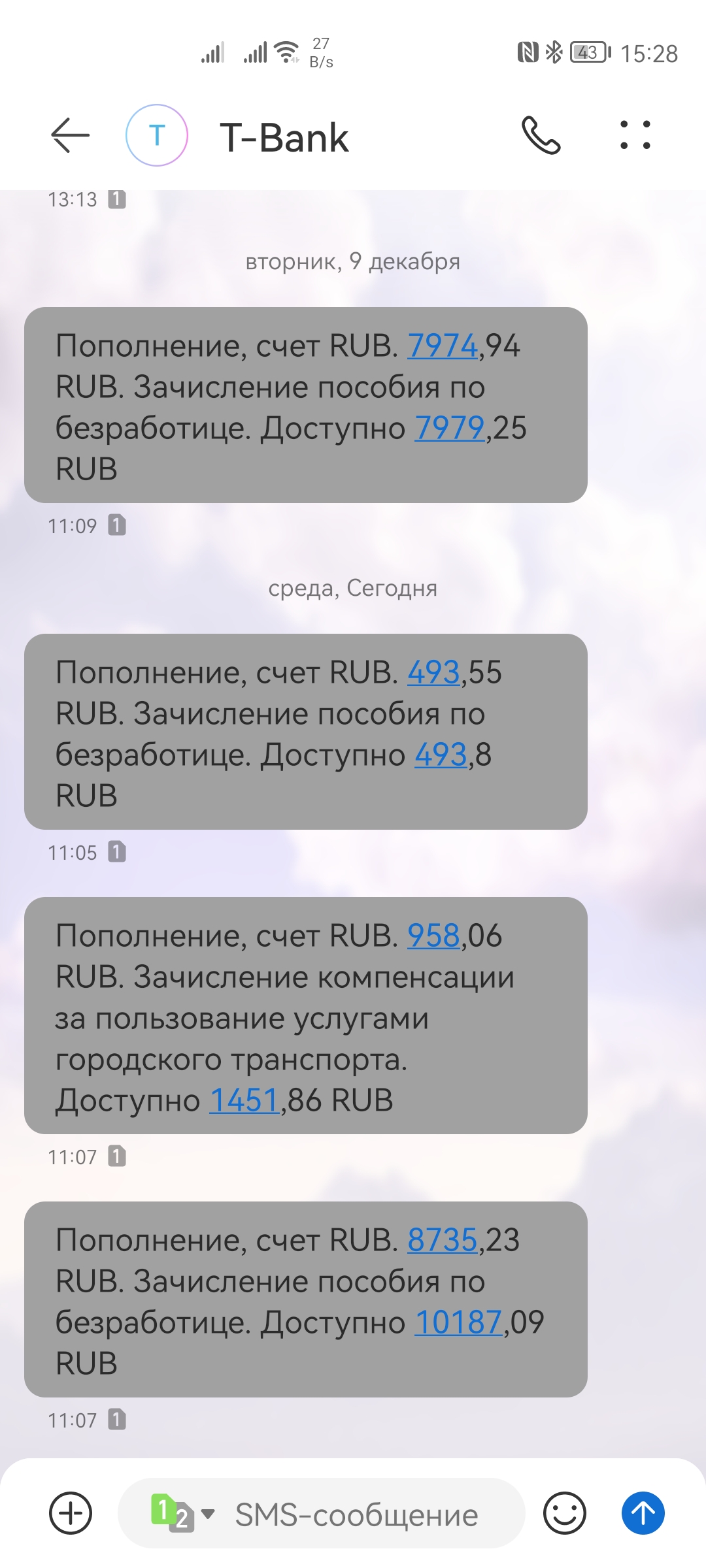Tap the linked number 10187
706x1568 pixels.
tap(458, 1322)
